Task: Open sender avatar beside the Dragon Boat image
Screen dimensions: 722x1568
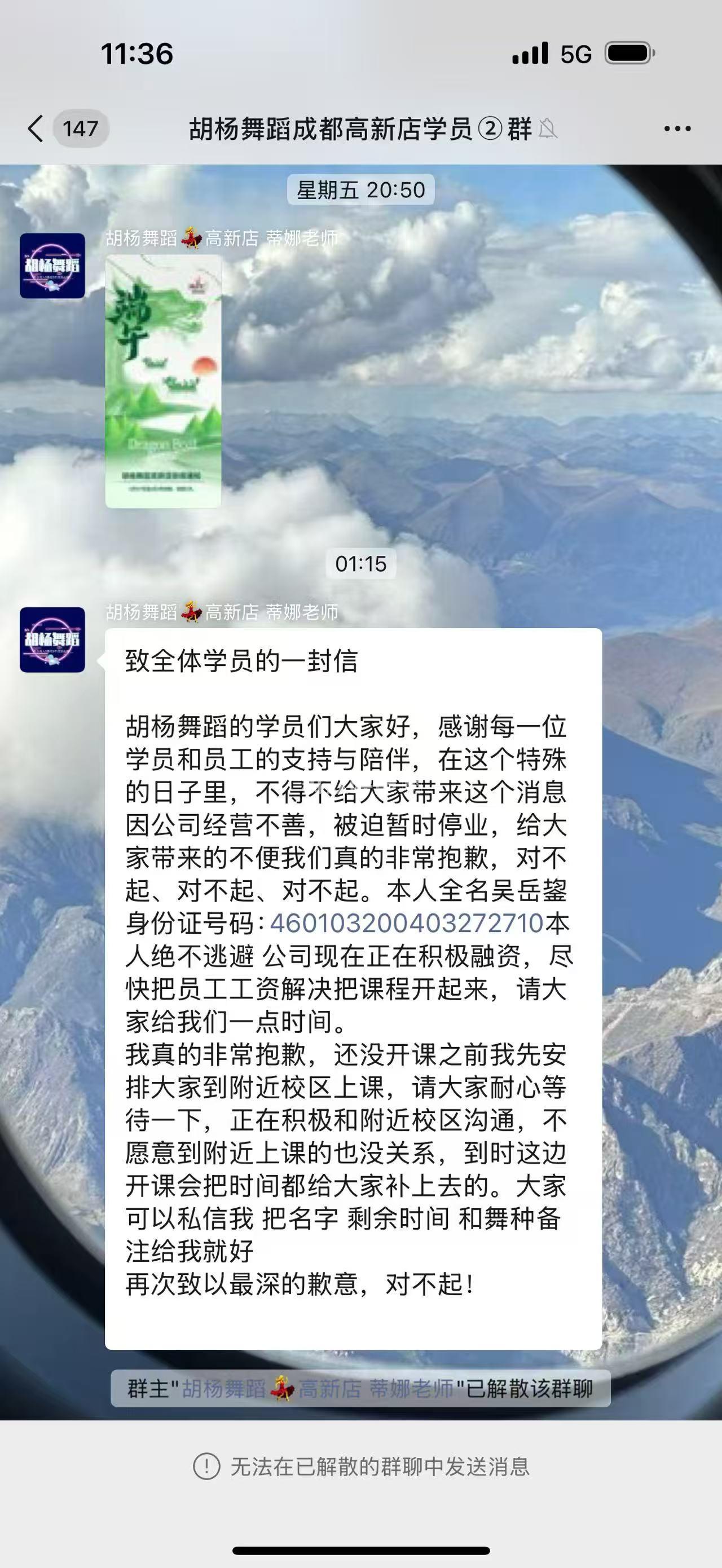Action: point(52,266)
